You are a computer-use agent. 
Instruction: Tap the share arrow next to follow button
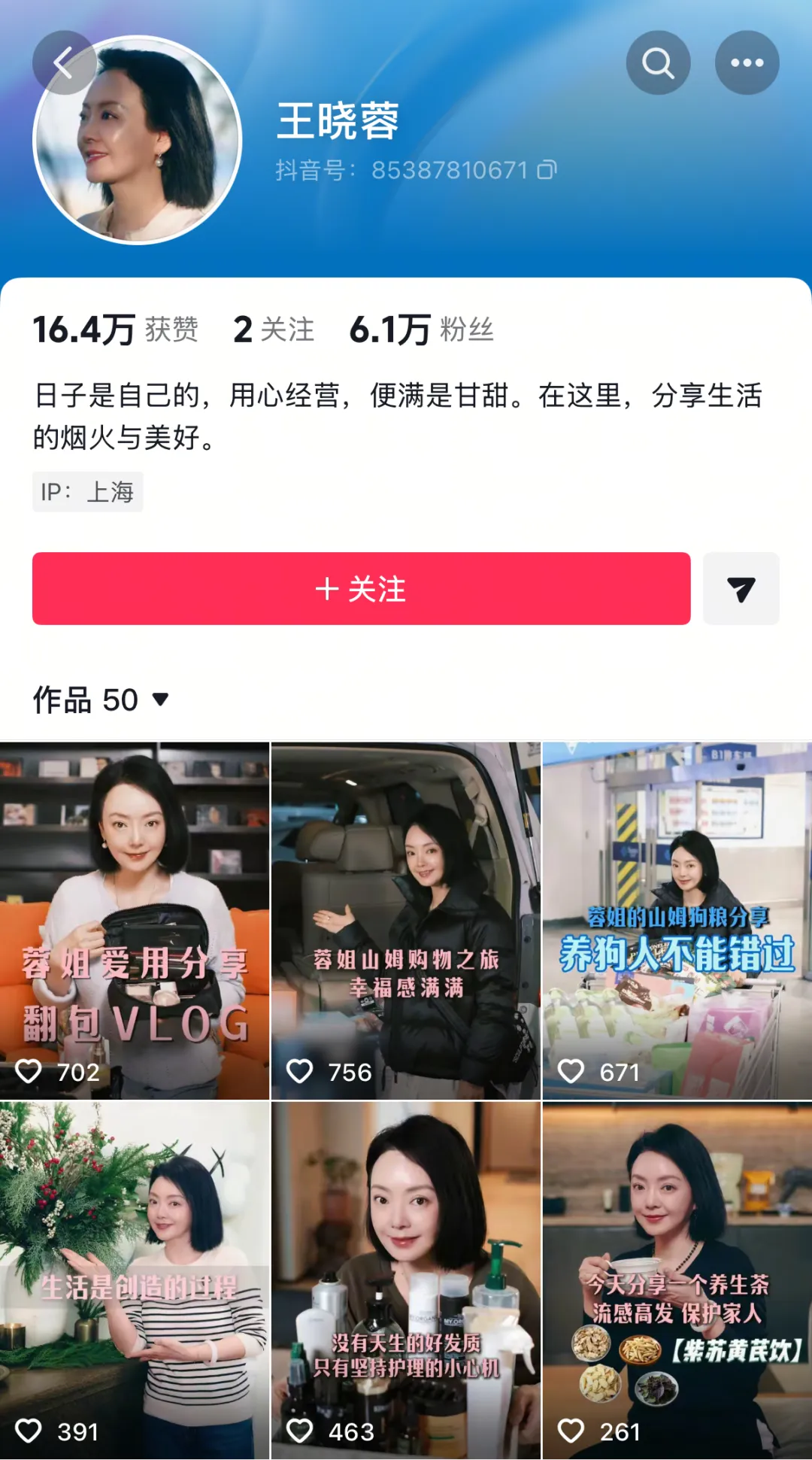(741, 590)
